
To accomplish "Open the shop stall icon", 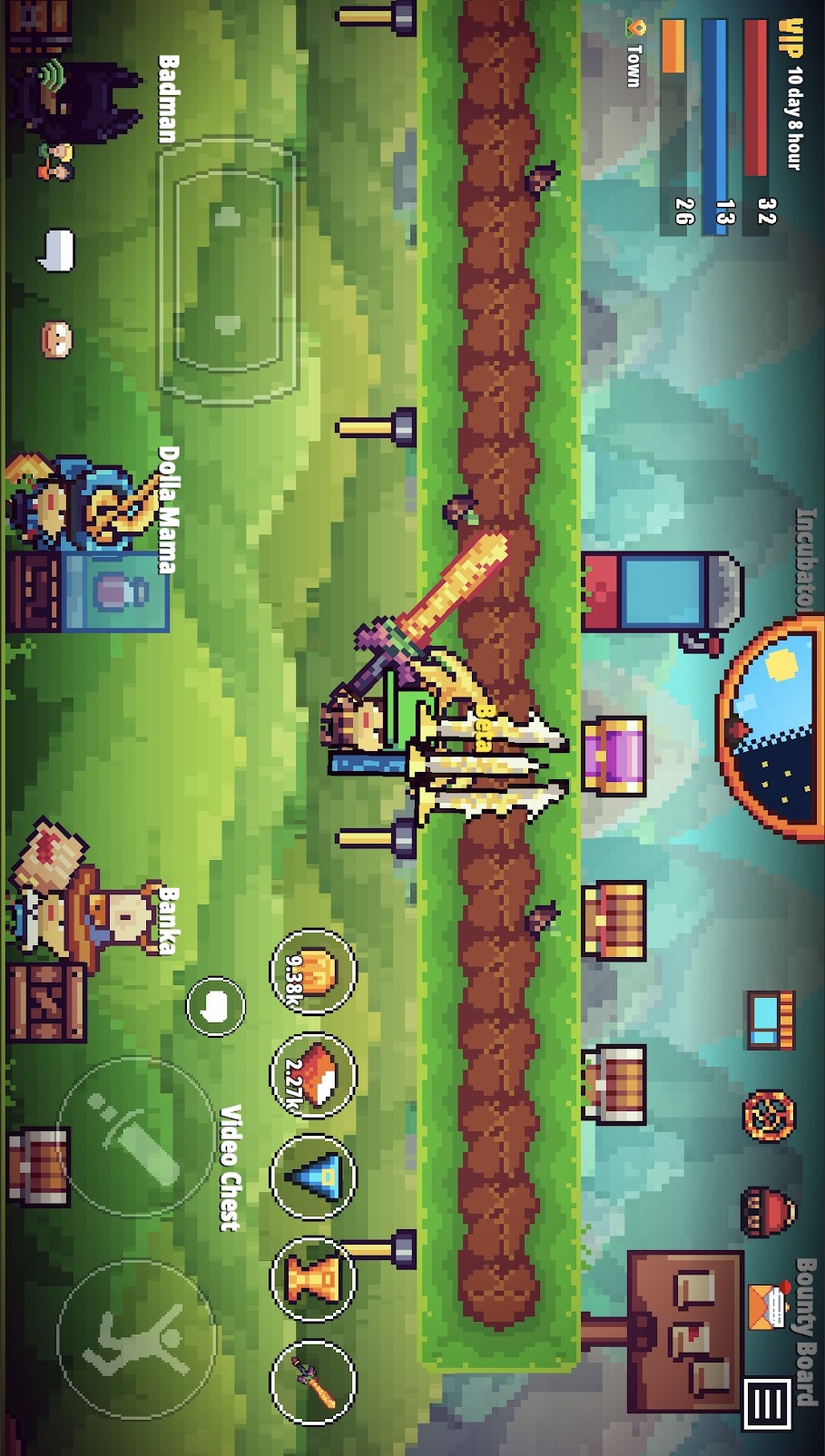I will [x=771, y=1020].
